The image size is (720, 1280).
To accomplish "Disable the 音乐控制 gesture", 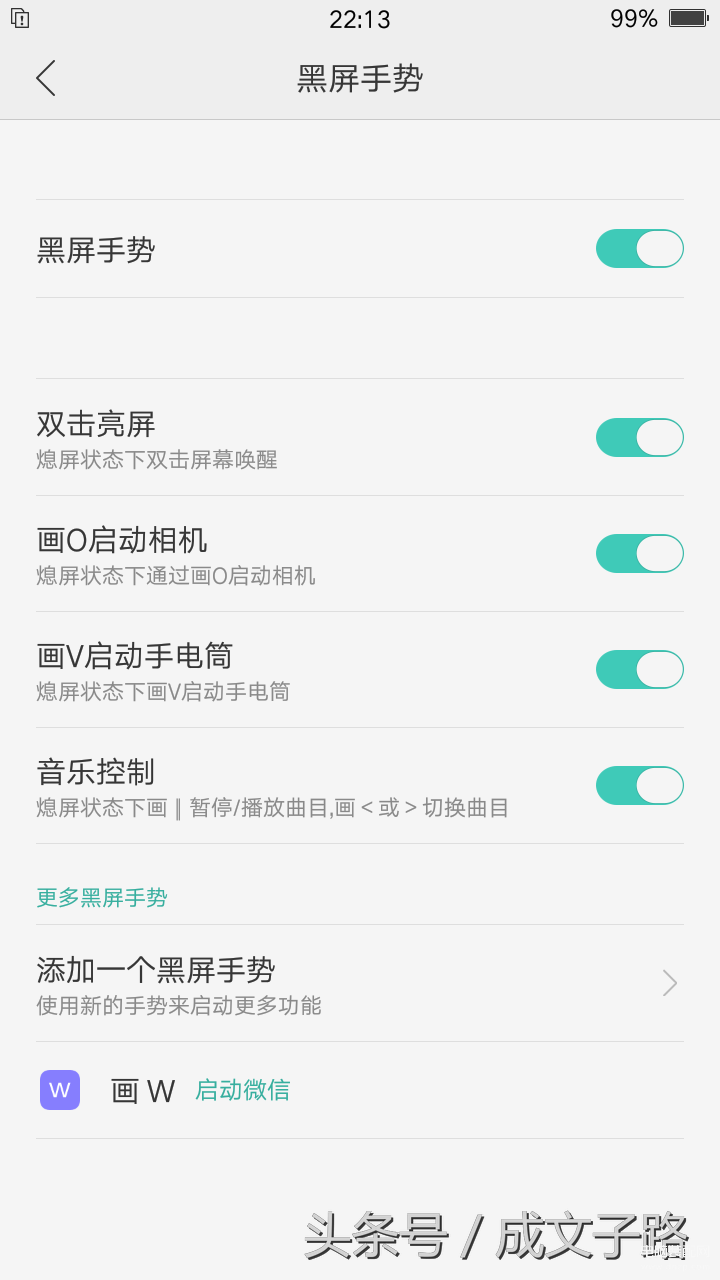I will [639, 786].
